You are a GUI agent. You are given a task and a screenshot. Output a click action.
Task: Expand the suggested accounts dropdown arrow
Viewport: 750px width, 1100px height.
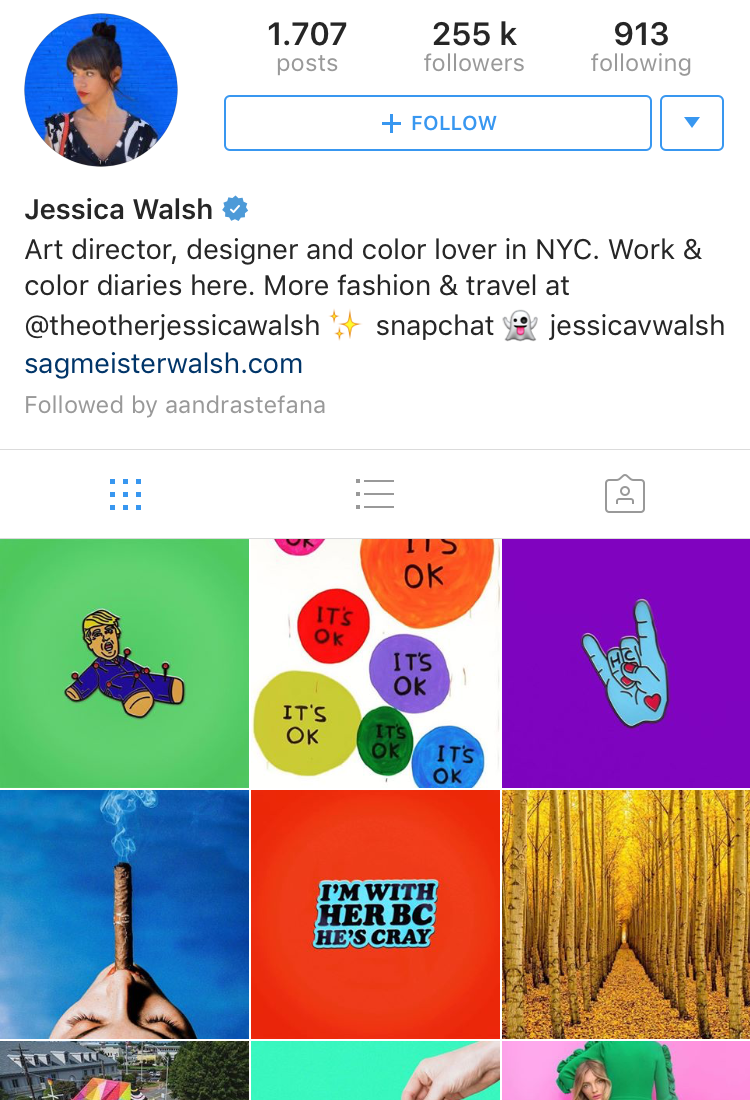point(692,123)
